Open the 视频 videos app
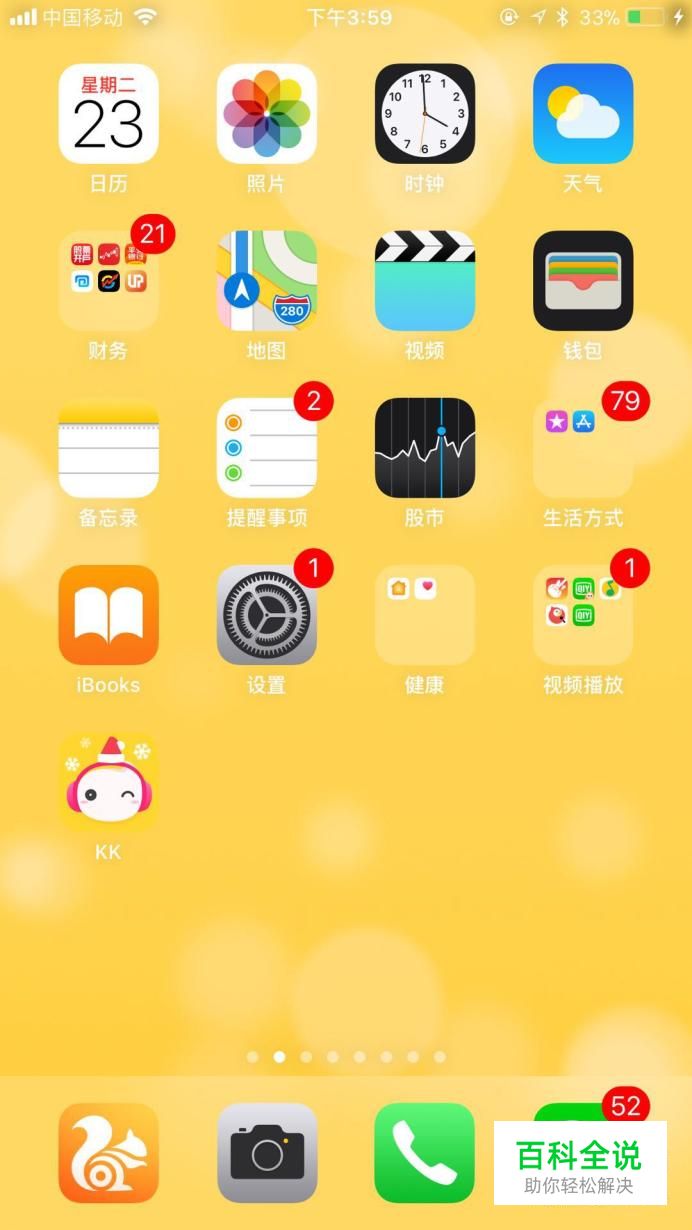The image size is (692, 1230). point(424,281)
